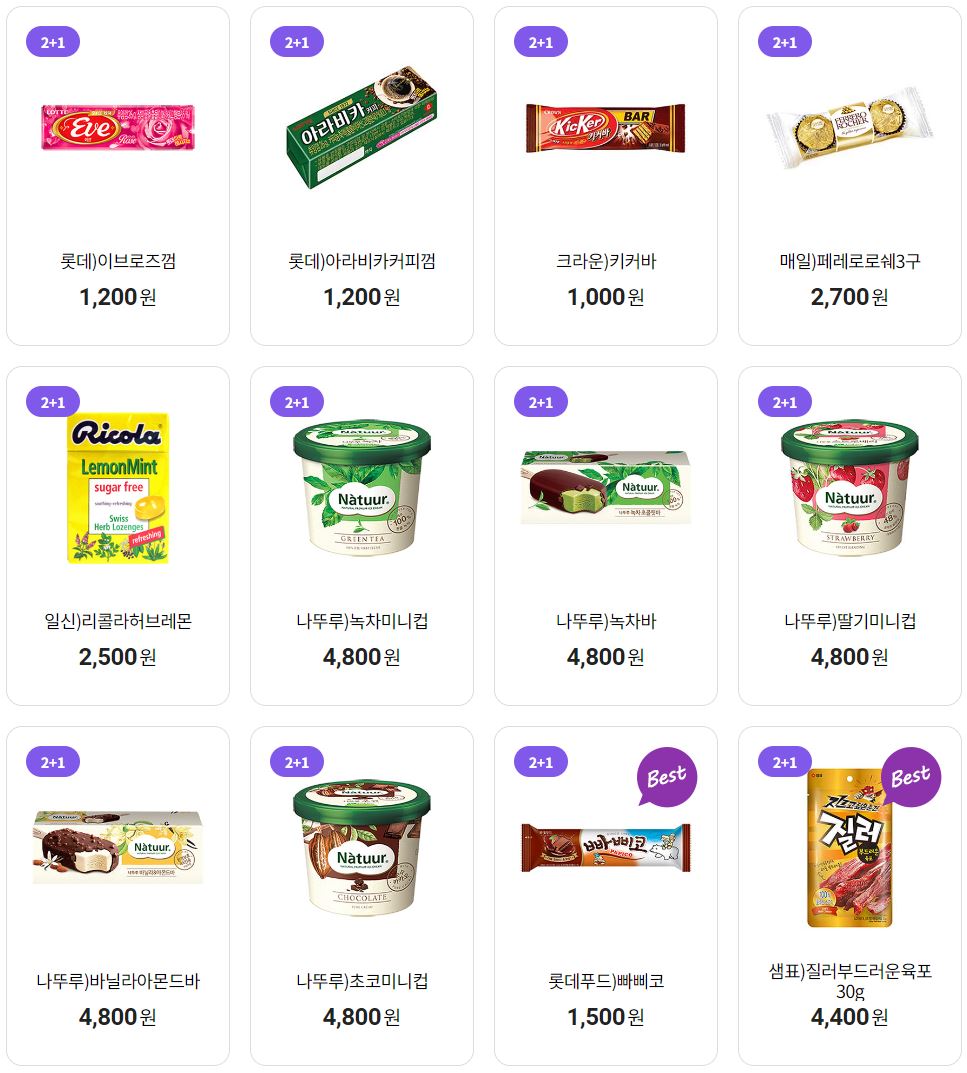967x1073 pixels.
Task: Click the Best badge on 샘표)질러부드러운육포
Action: tap(909, 776)
